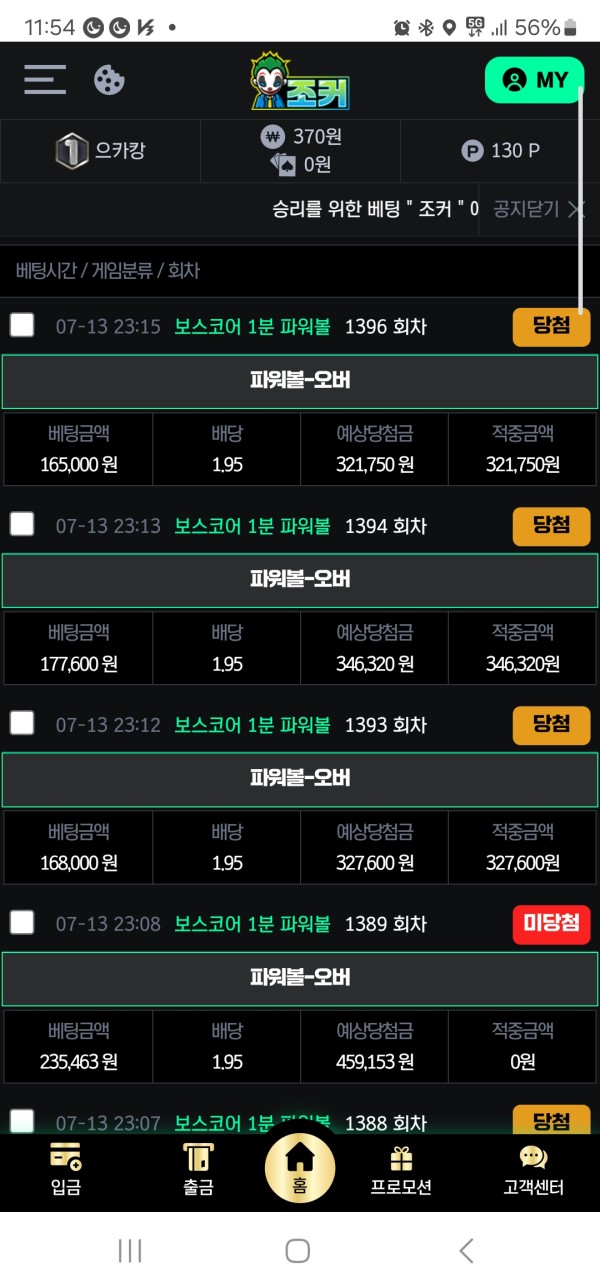Open 고객센터 customer center
Image resolution: width=600 pixels, height=1287 pixels.
click(x=533, y=1170)
